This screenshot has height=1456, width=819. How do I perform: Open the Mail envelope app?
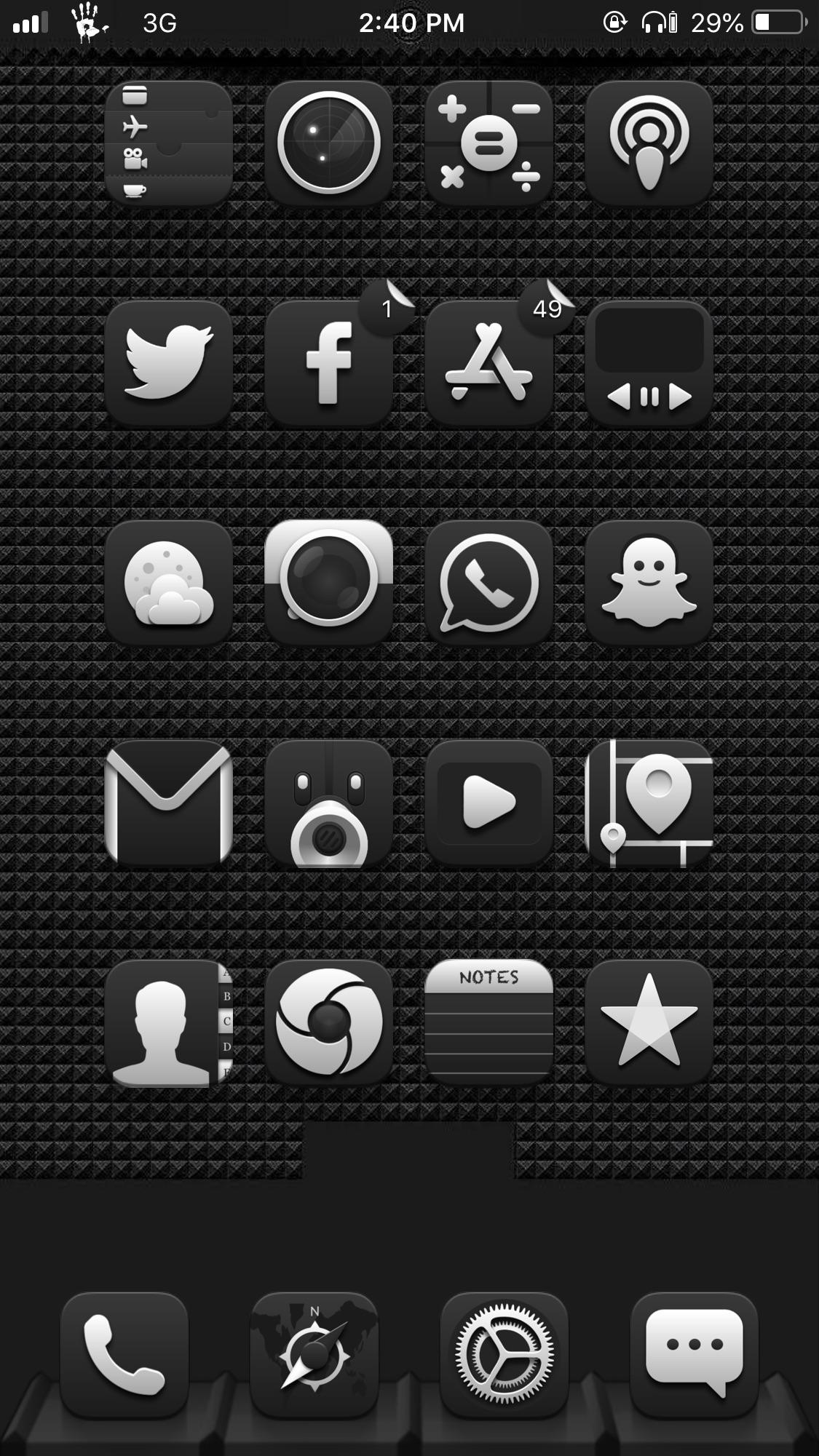click(169, 803)
